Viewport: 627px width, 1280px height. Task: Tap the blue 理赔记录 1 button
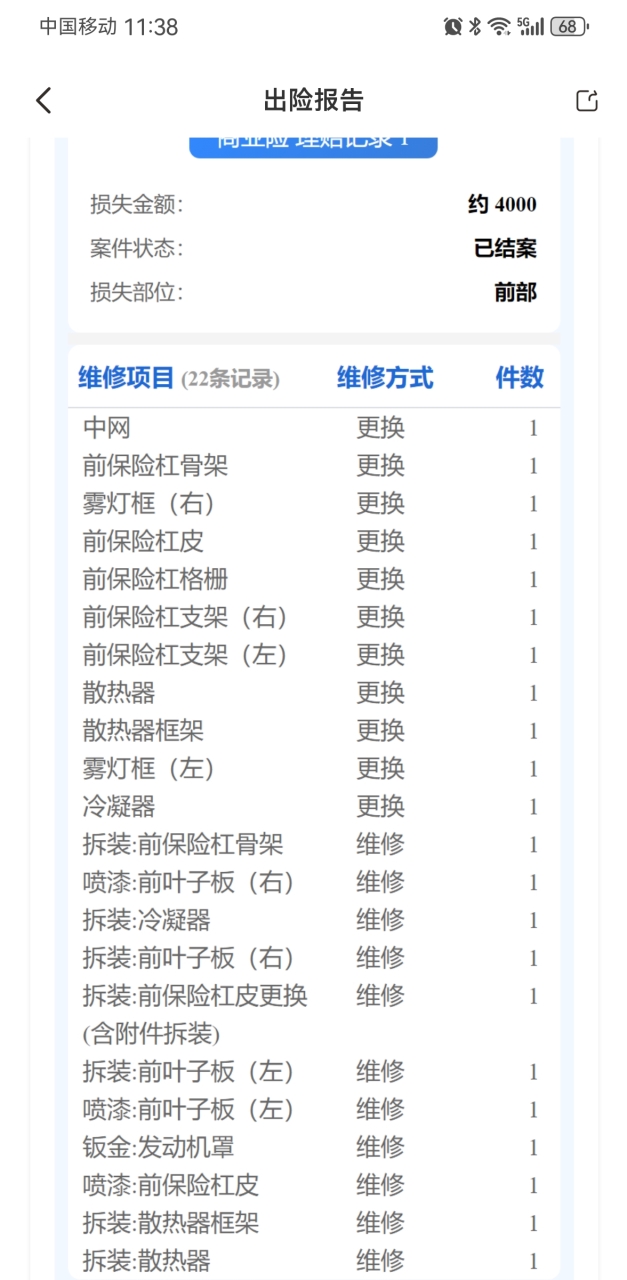pos(313,146)
